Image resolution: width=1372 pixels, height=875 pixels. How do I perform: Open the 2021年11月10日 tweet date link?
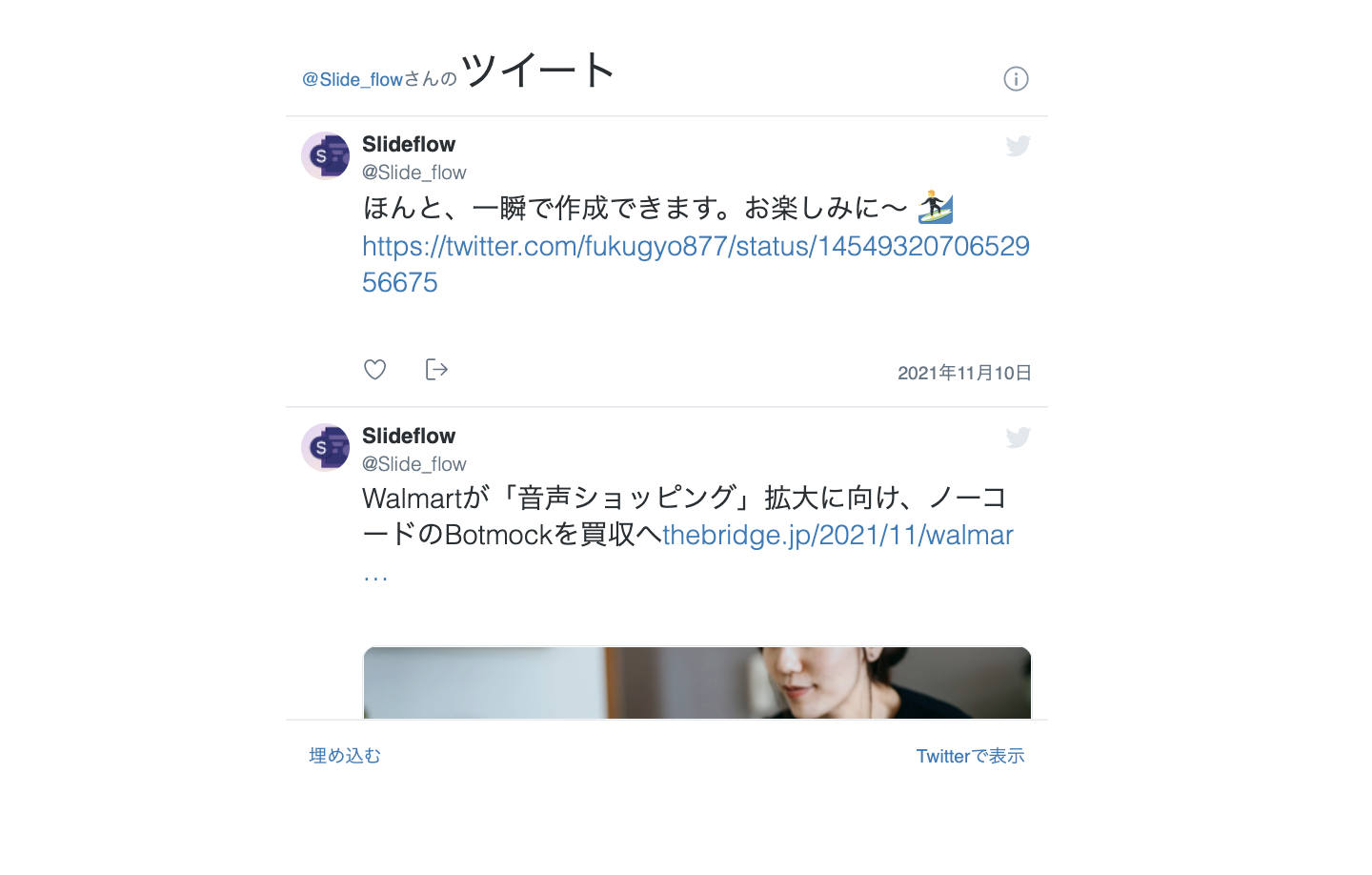click(x=963, y=373)
